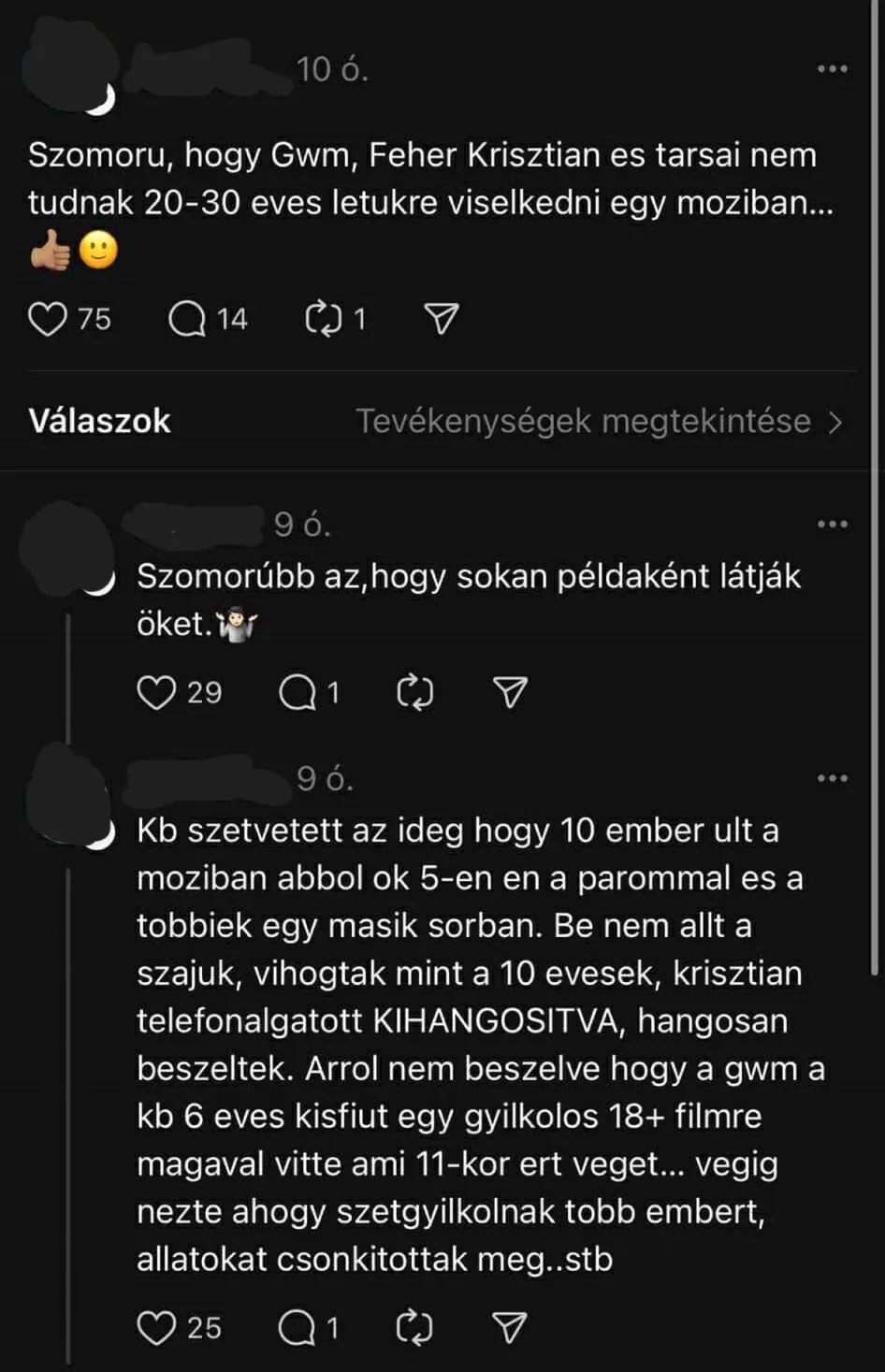Share the Szomorúbb az reply

click(510, 693)
